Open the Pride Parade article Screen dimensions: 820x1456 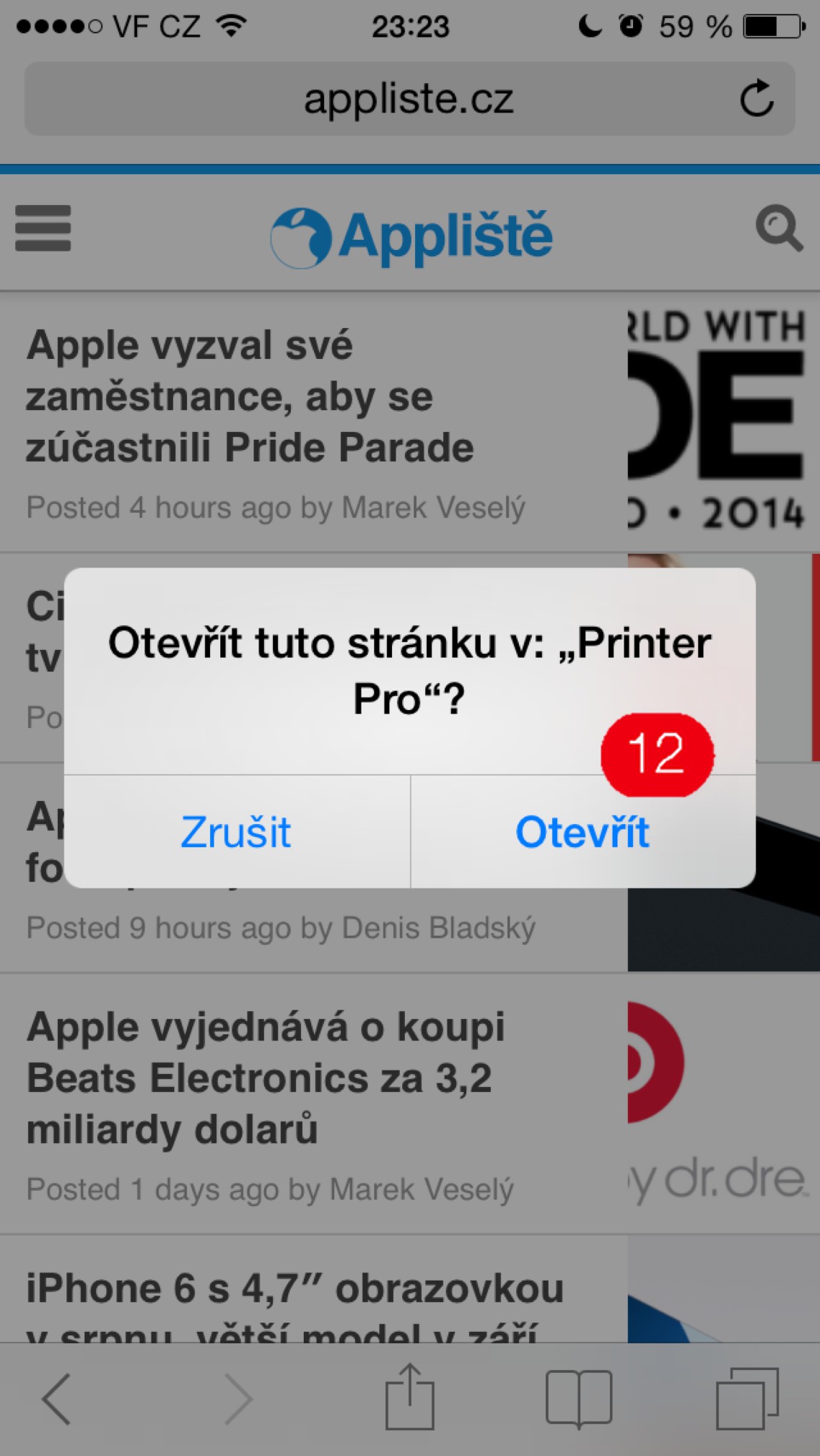249,397
